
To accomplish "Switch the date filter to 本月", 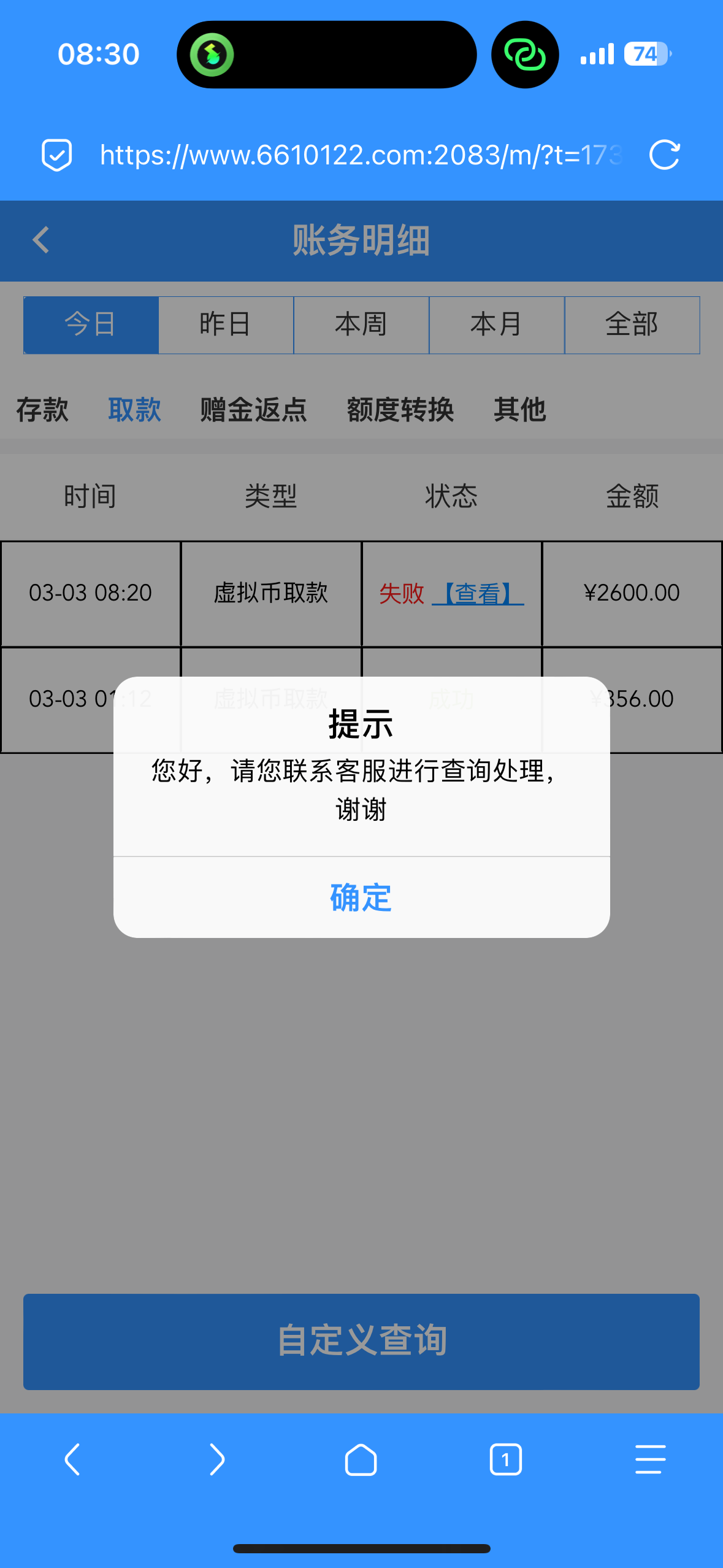I will click(497, 325).
